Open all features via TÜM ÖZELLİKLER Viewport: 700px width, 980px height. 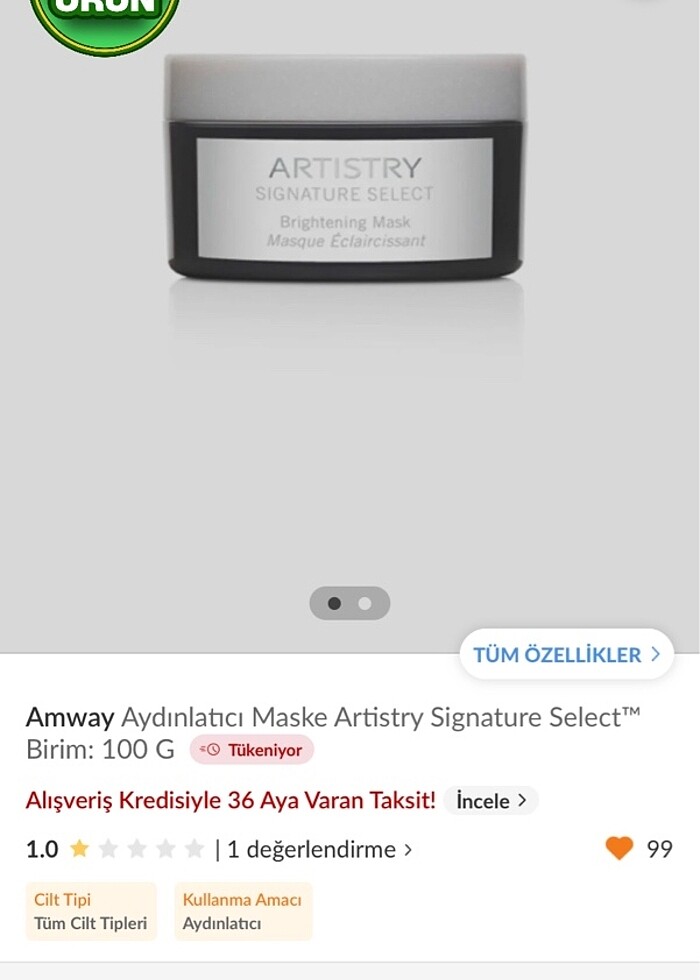point(566,655)
